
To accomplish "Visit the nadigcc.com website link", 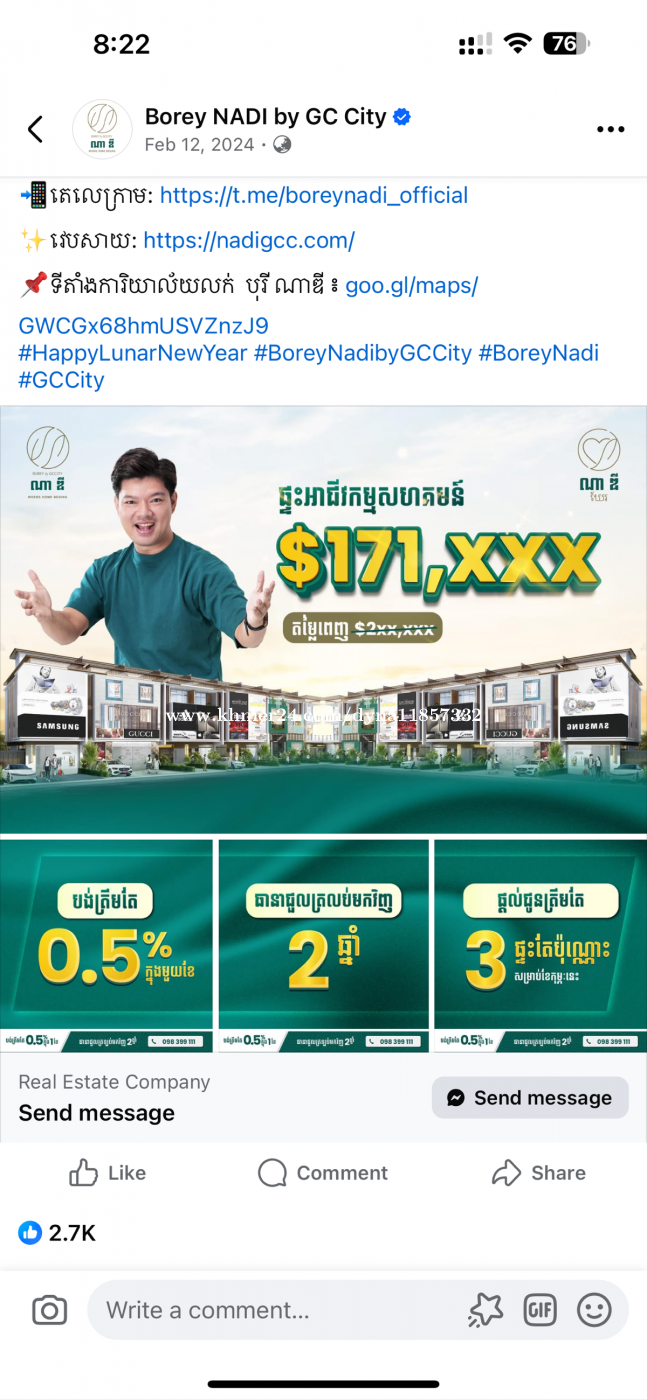I will 249,240.
